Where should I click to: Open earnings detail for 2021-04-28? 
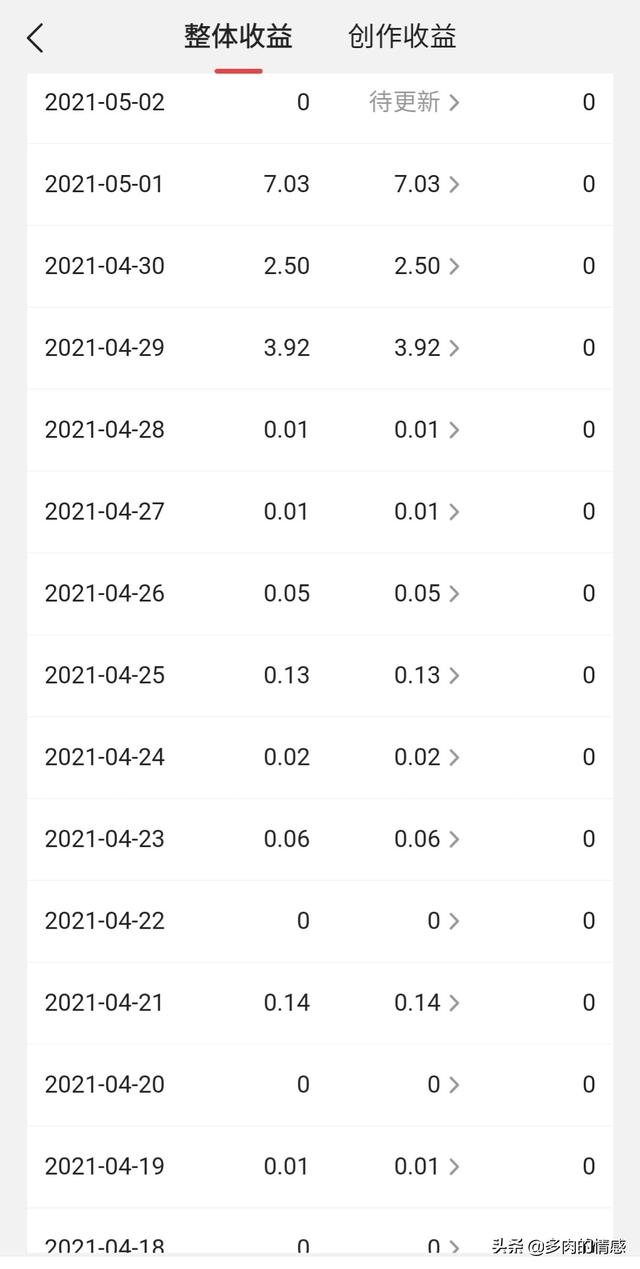click(426, 430)
